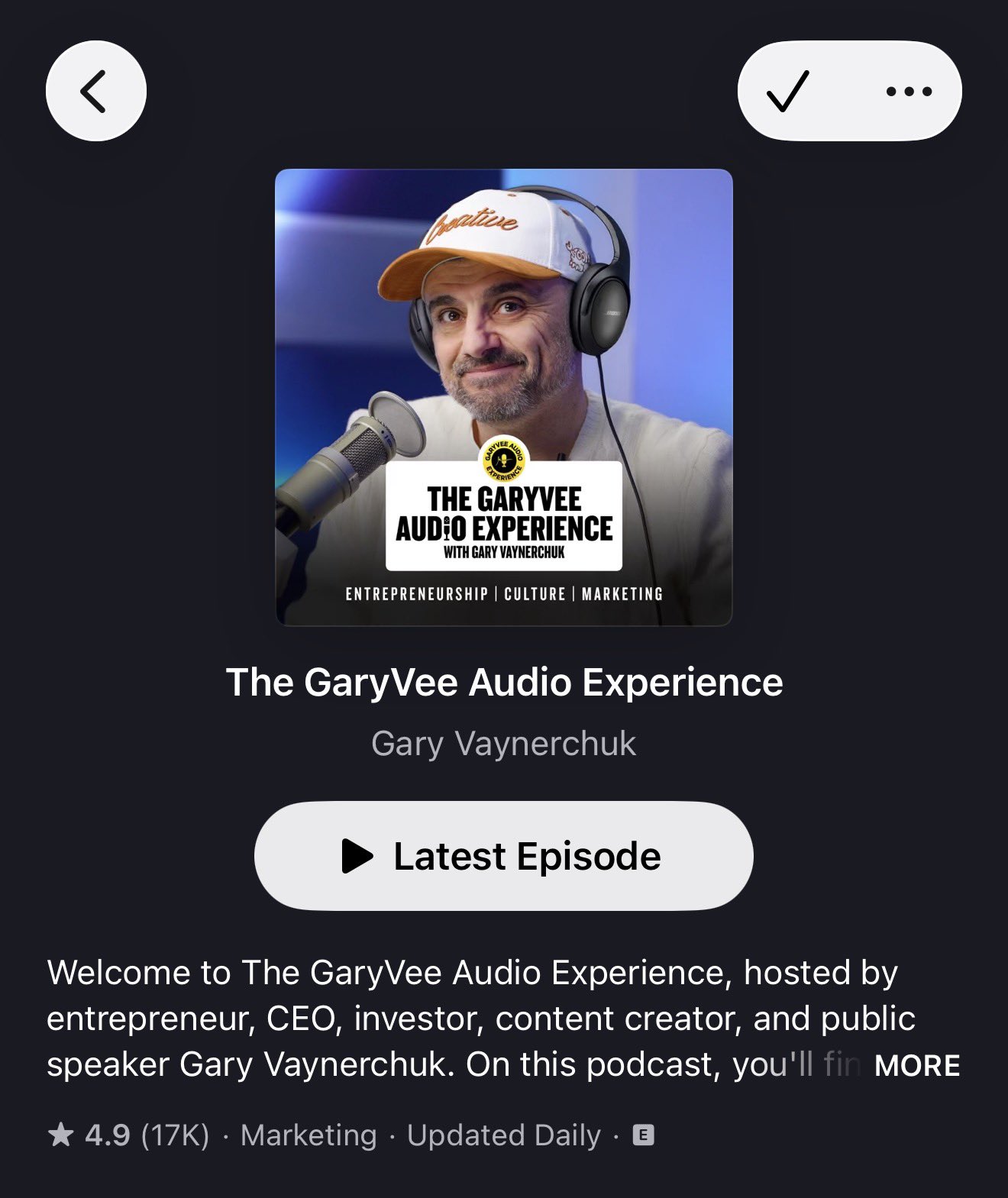Expand the podcast description with MORE

[x=916, y=1065]
